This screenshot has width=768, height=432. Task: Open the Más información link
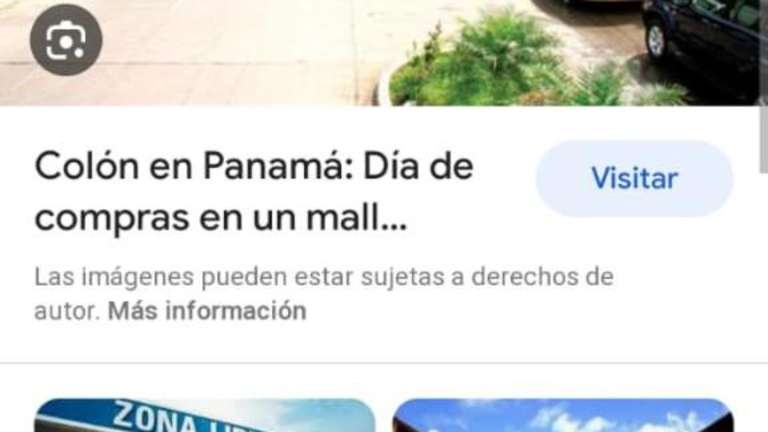pos(207,310)
